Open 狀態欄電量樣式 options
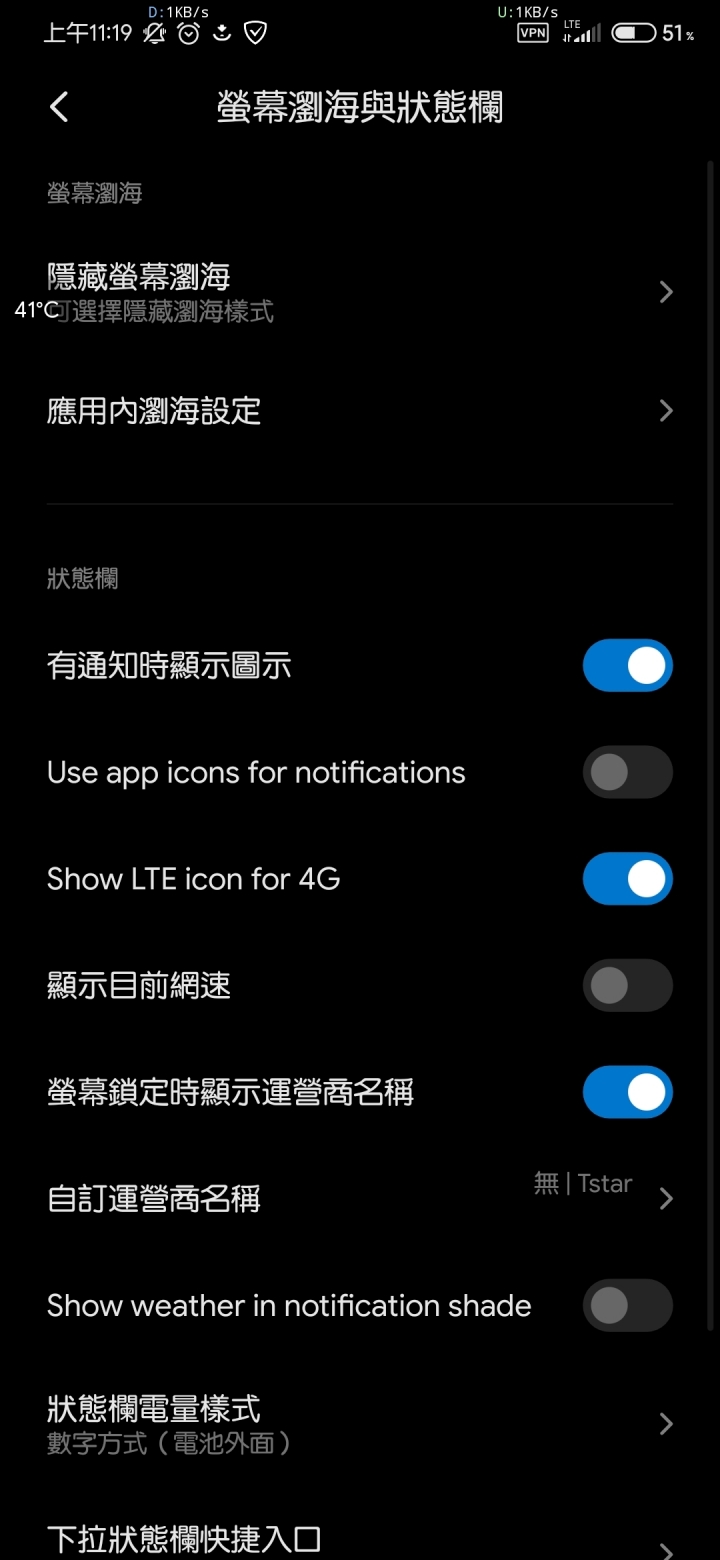The image size is (720, 1560). coord(360,1424)
